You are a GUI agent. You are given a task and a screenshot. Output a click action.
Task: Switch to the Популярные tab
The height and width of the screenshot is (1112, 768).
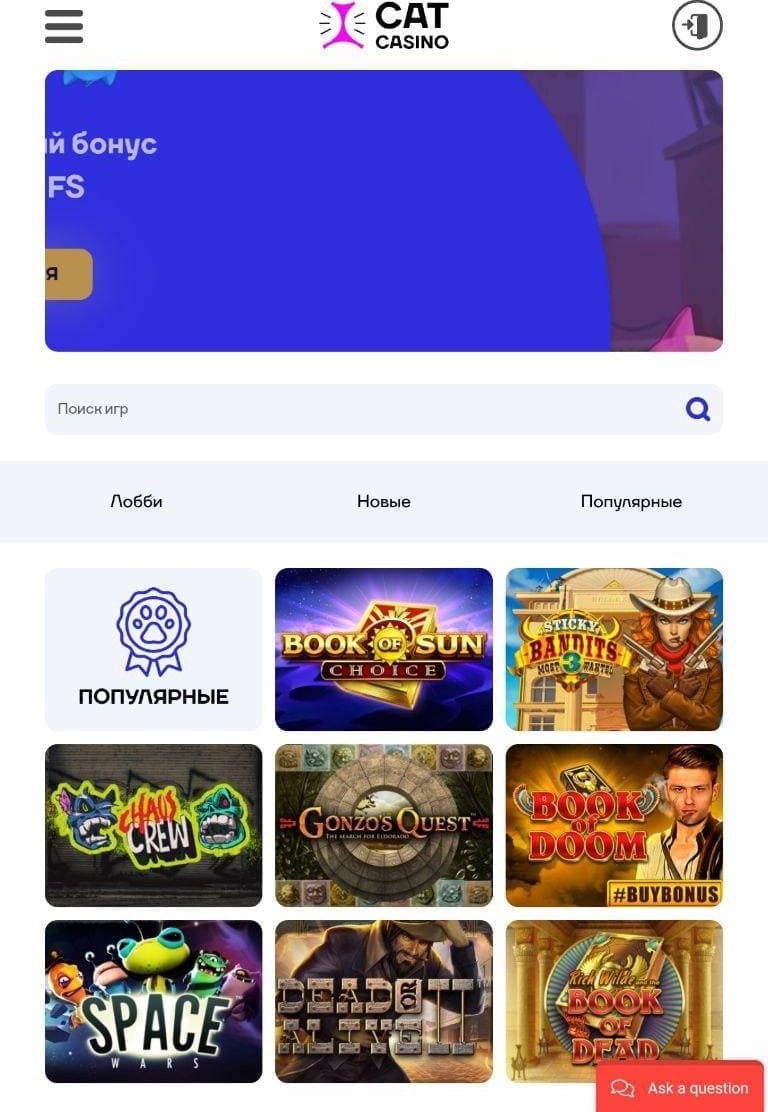(x=631, y=502)
